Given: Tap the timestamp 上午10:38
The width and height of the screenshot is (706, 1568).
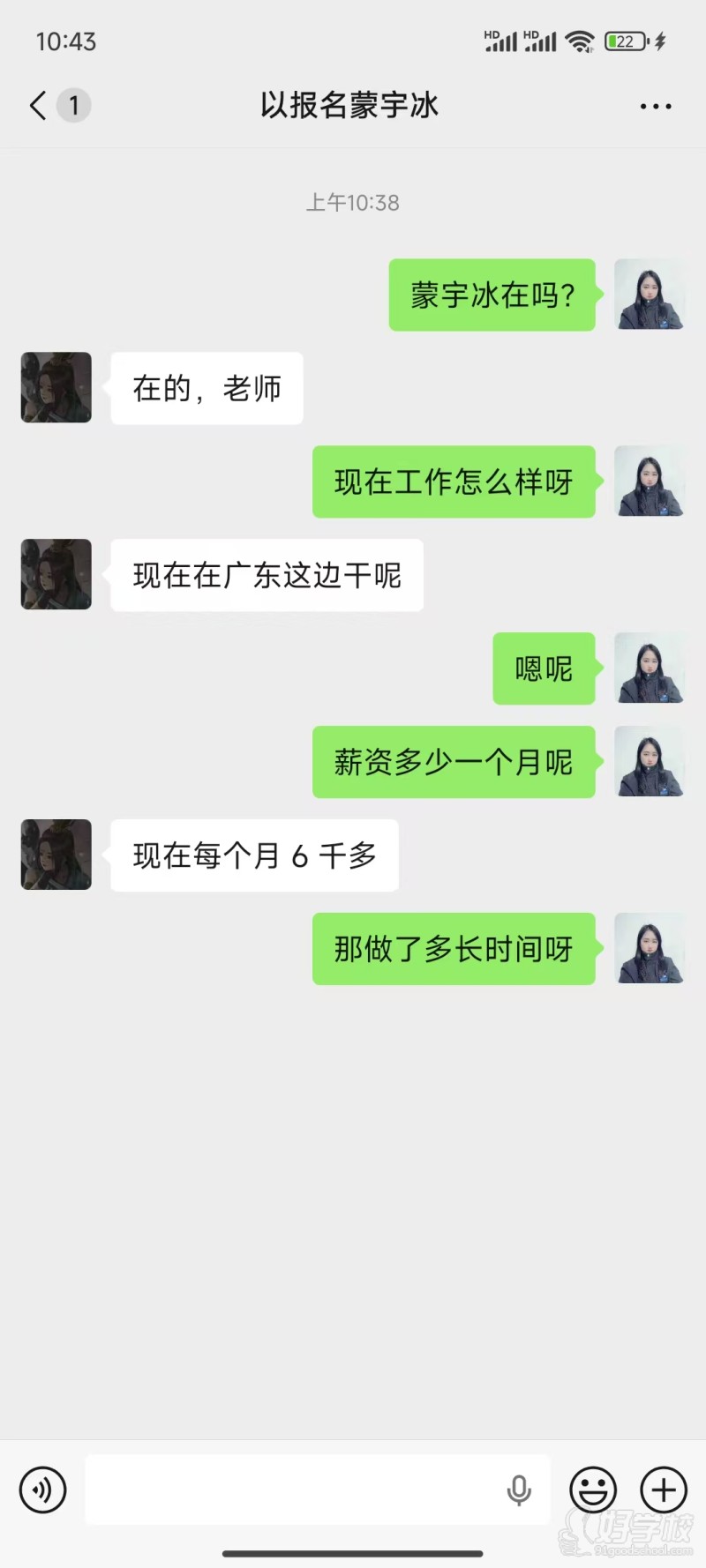Looking at the screenshot, I should coord(352,202).
